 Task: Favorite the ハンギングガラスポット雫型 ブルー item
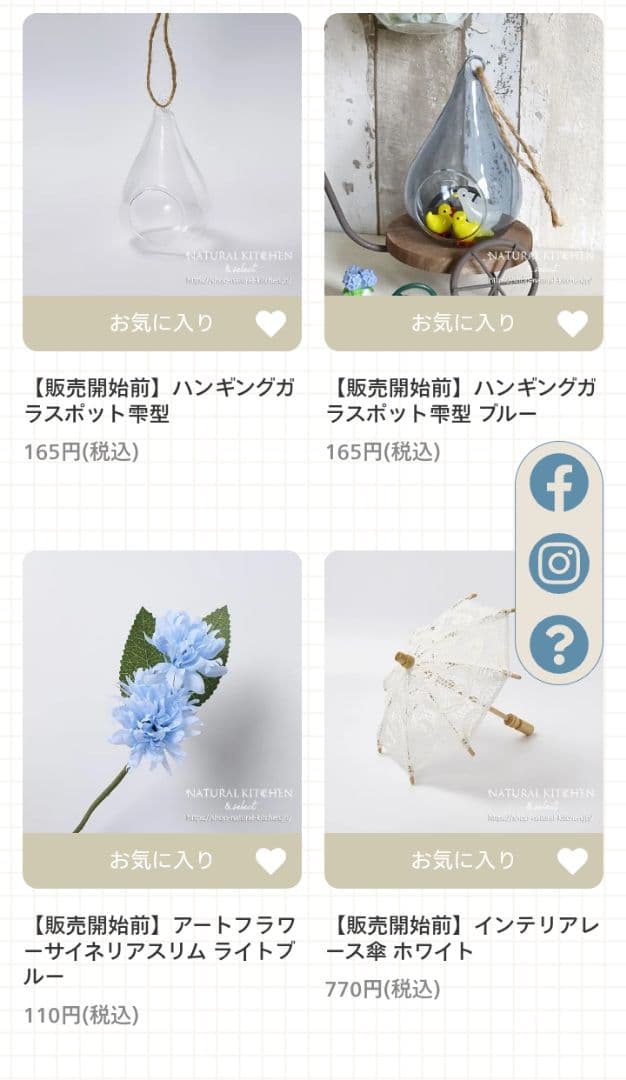coord(463,324)
